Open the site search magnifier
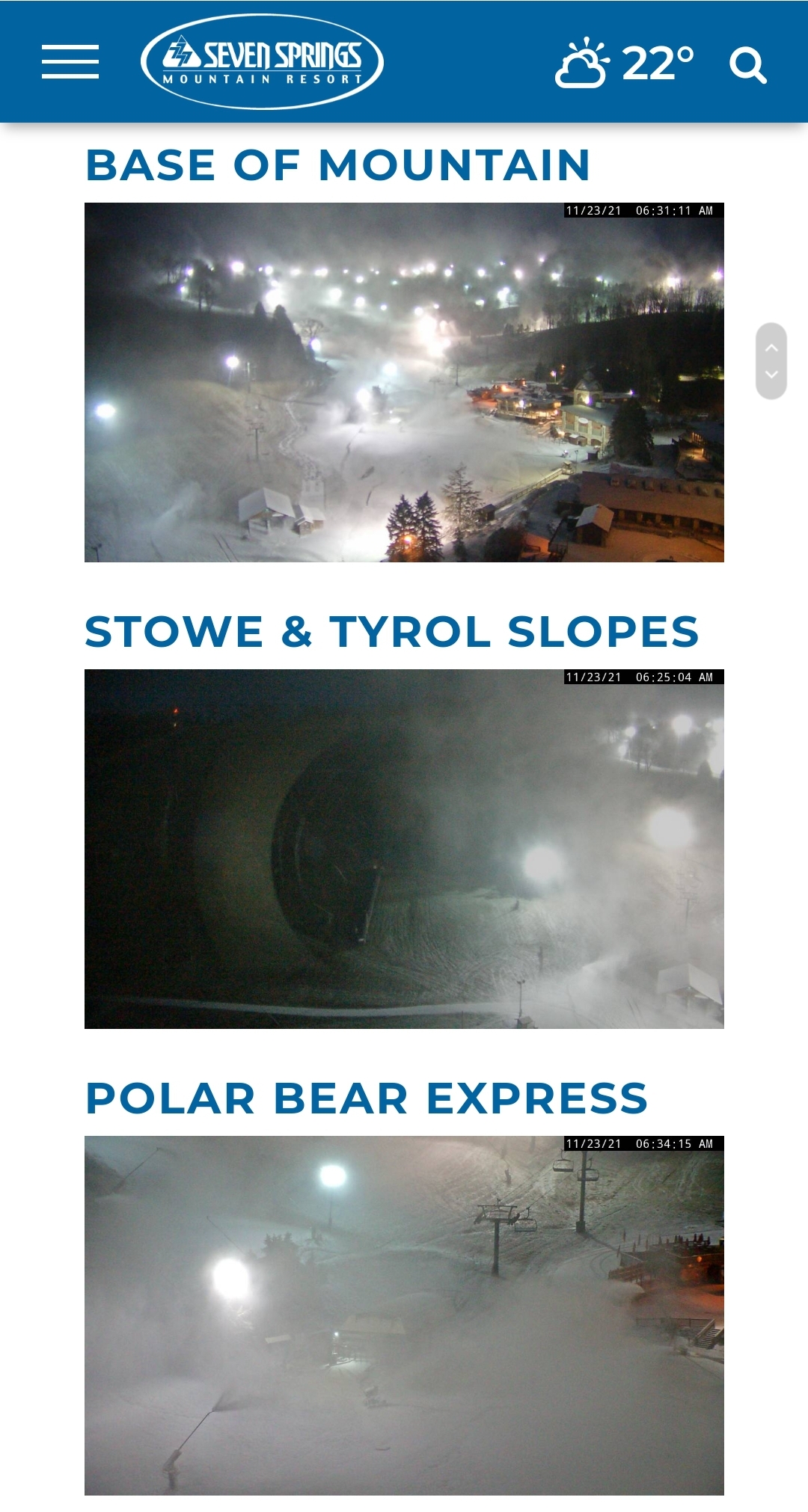 (x=748, y=66)
